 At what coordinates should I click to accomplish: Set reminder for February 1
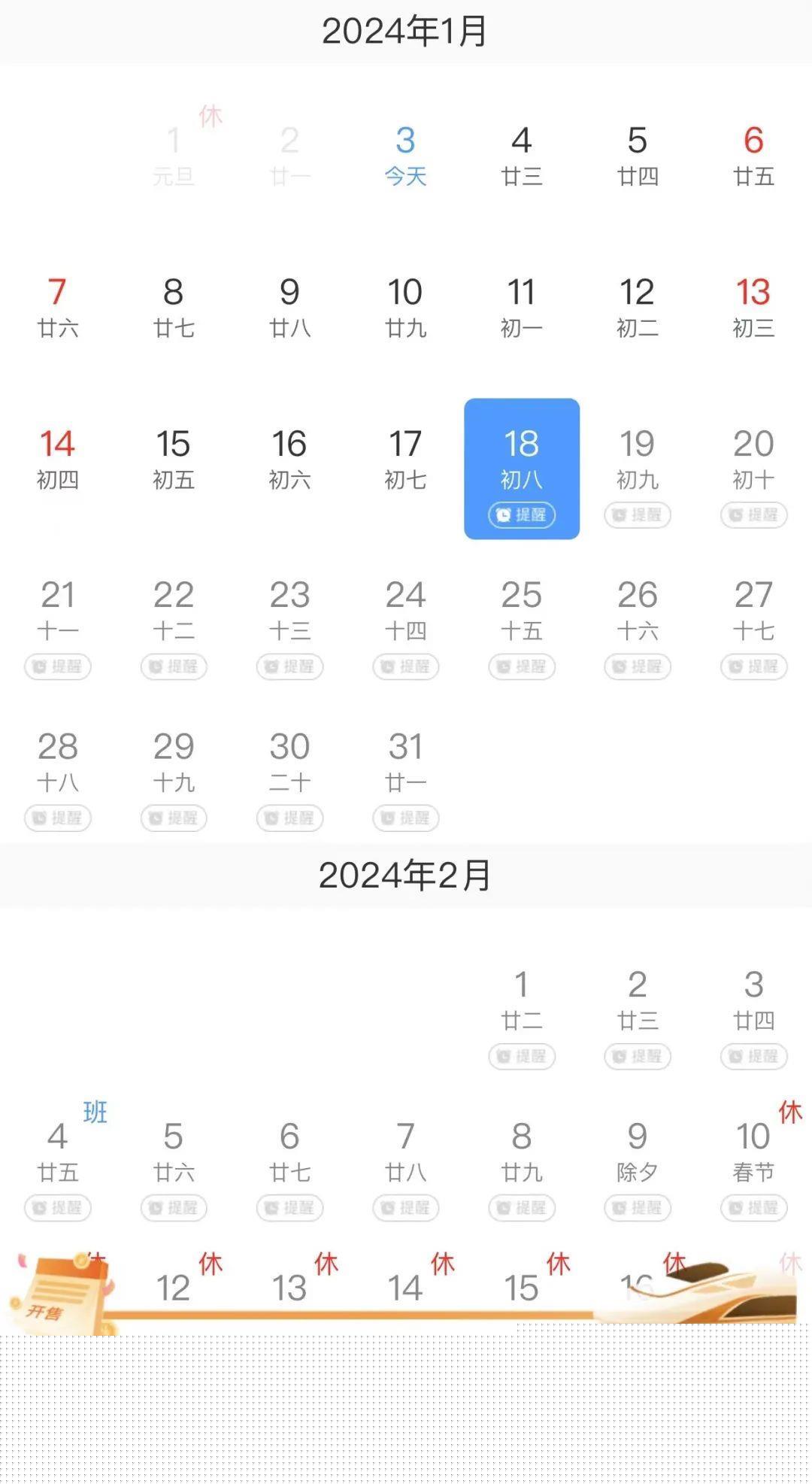521,1056
